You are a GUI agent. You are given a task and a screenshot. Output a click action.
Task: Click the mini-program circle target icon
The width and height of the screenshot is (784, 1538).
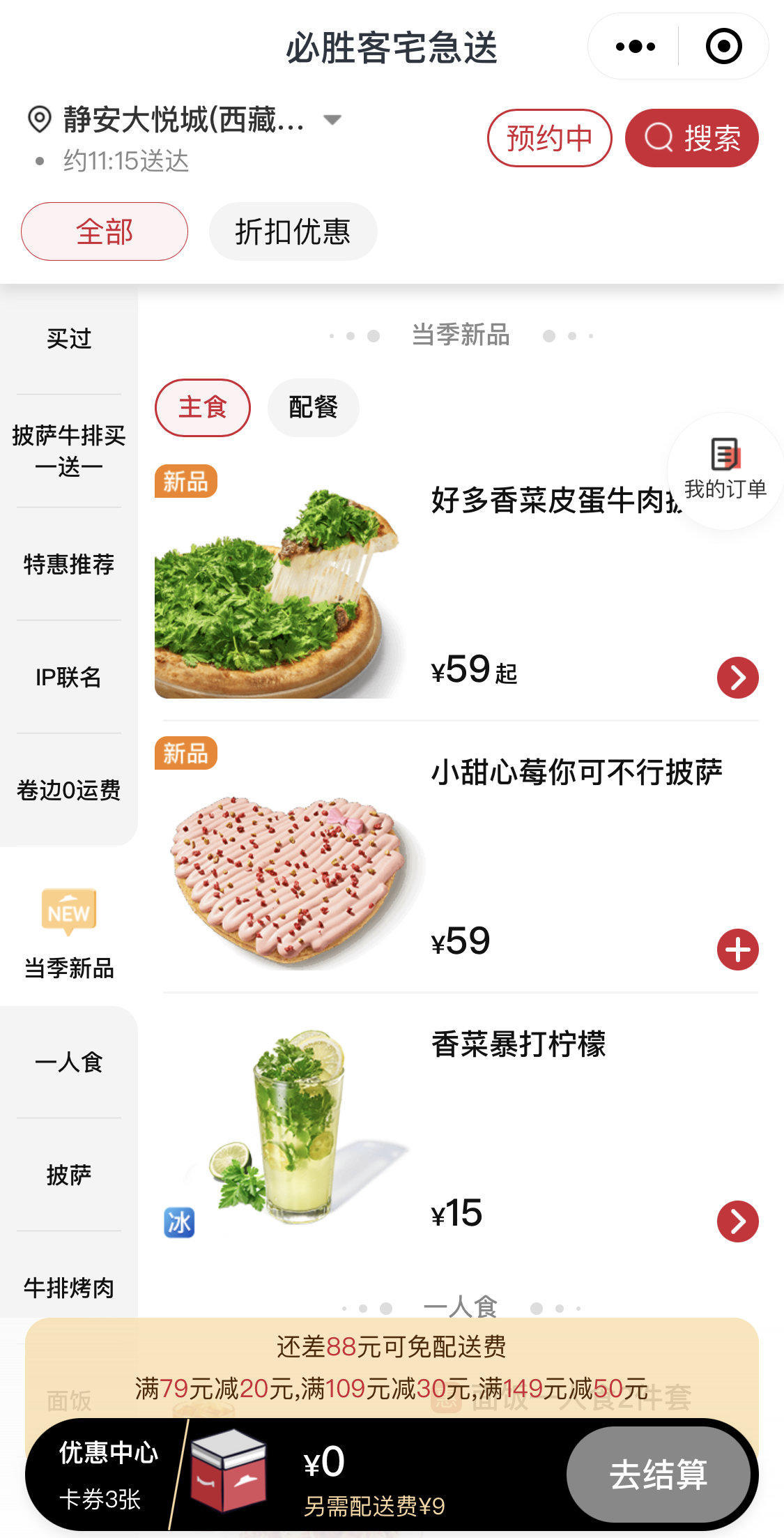pos(724,46)
